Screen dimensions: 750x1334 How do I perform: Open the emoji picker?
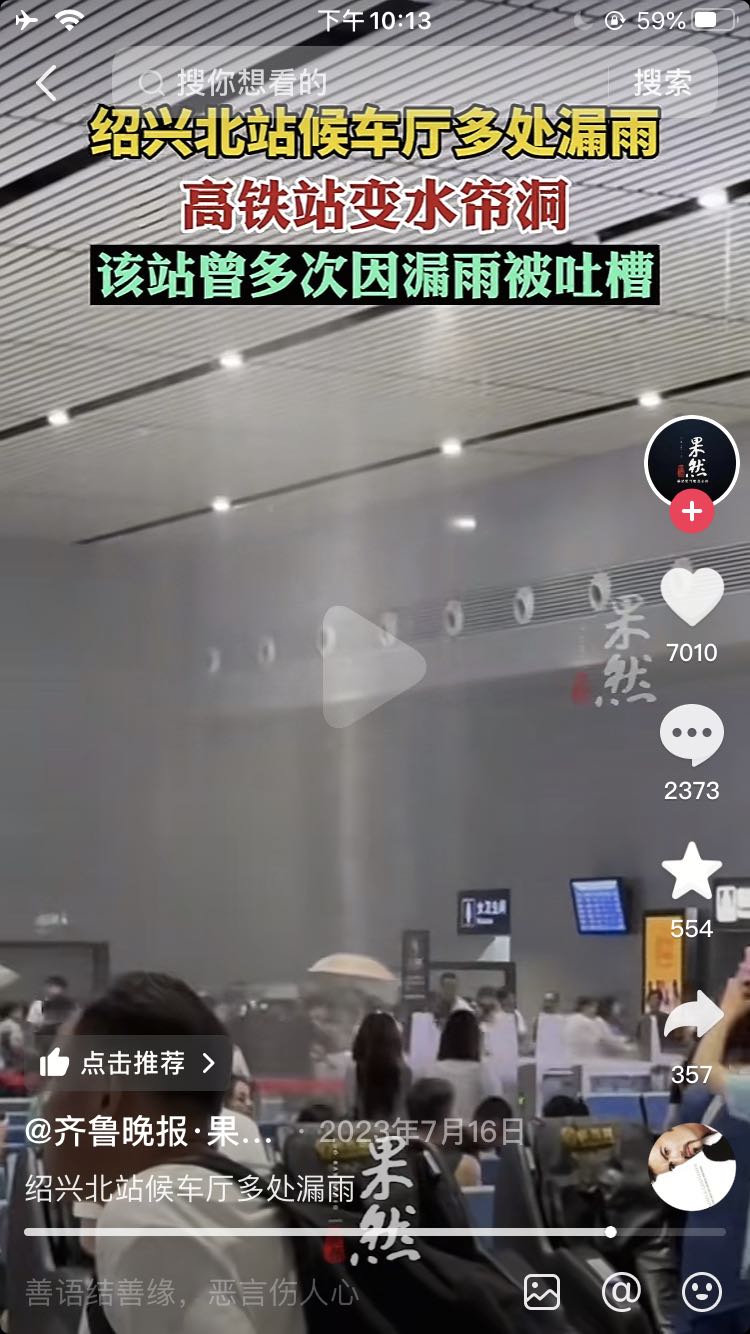(x=701, y=1292)
